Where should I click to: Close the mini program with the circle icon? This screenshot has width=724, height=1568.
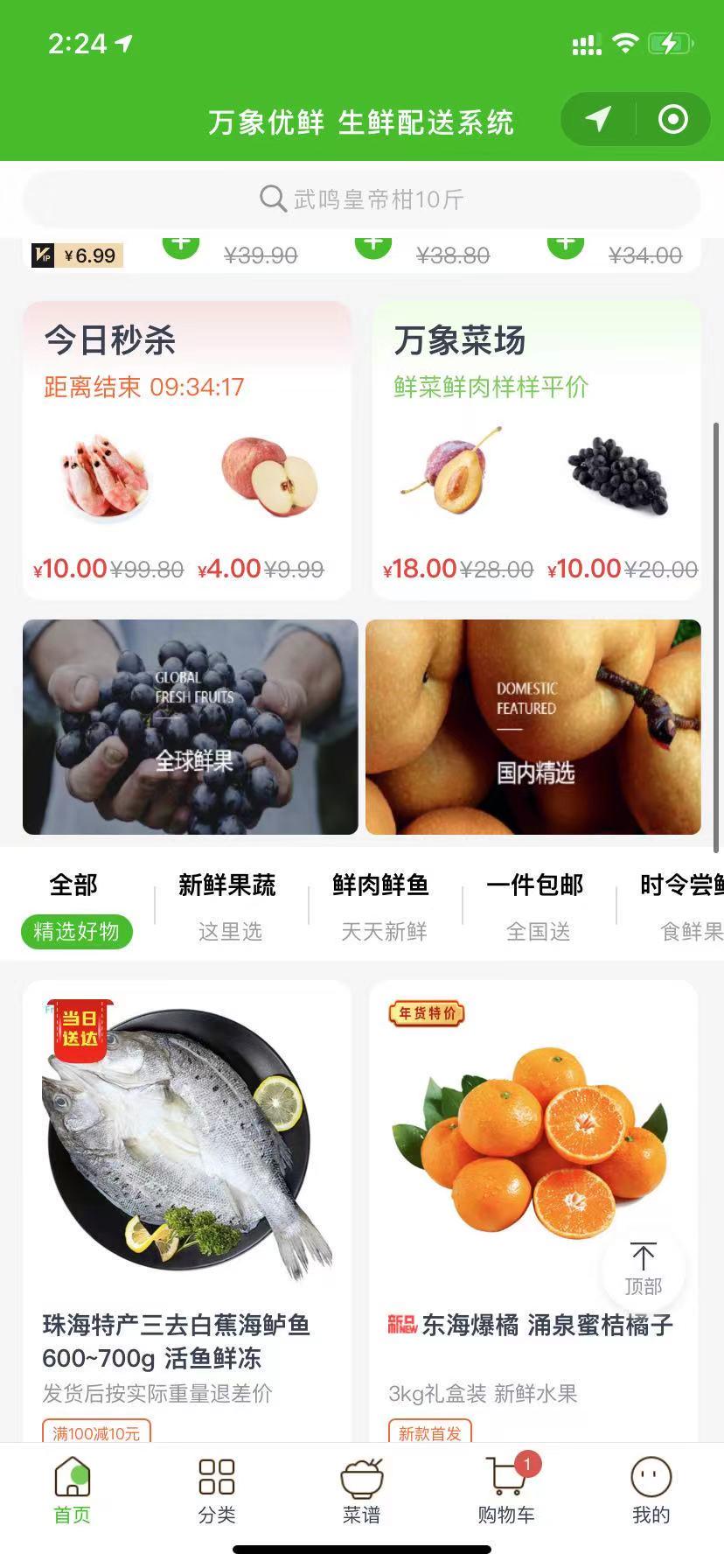pyautogui.click(x=672, y=119)
